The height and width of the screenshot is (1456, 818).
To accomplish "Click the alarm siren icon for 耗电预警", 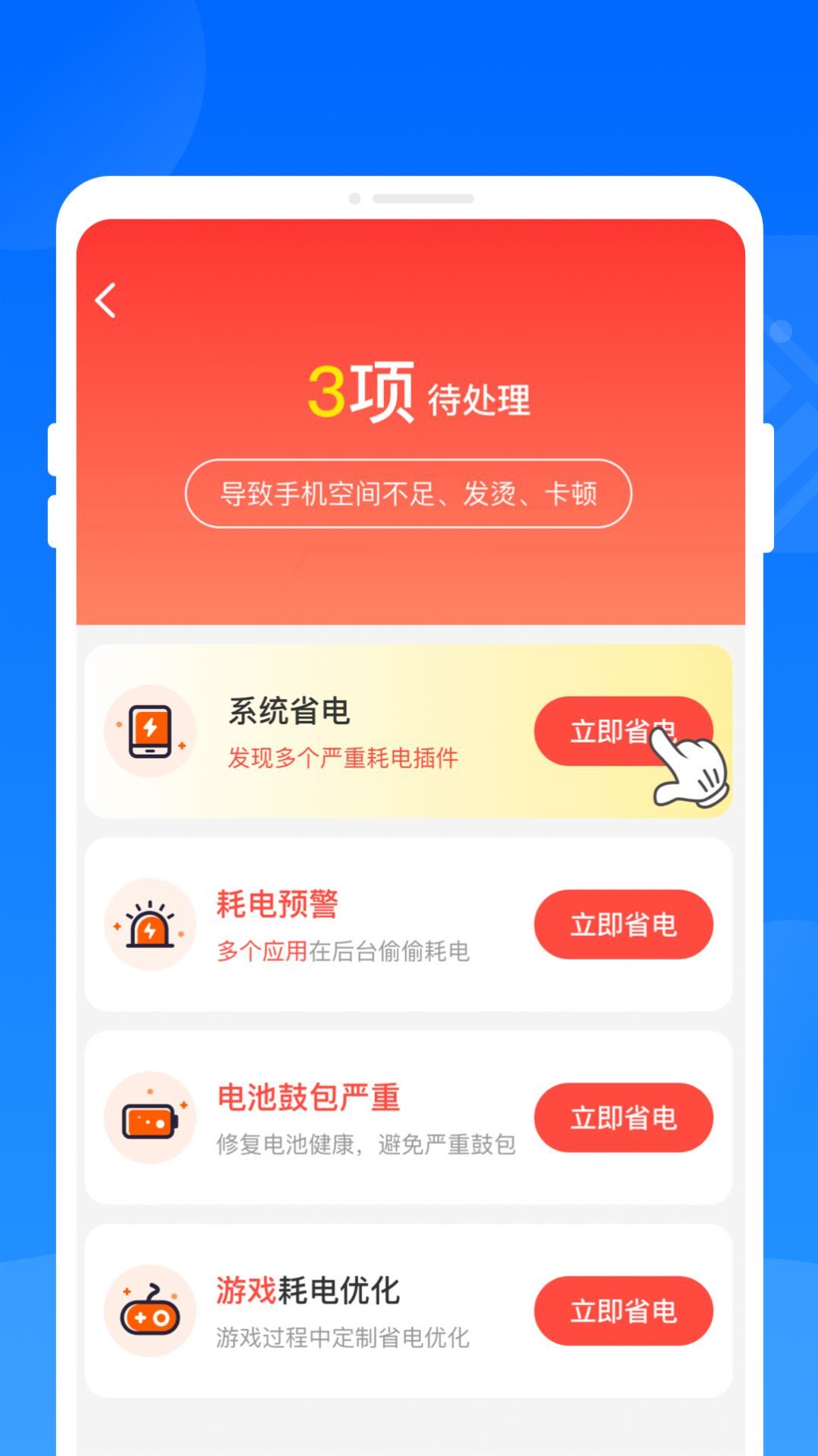I will click(x=149, y=925).
